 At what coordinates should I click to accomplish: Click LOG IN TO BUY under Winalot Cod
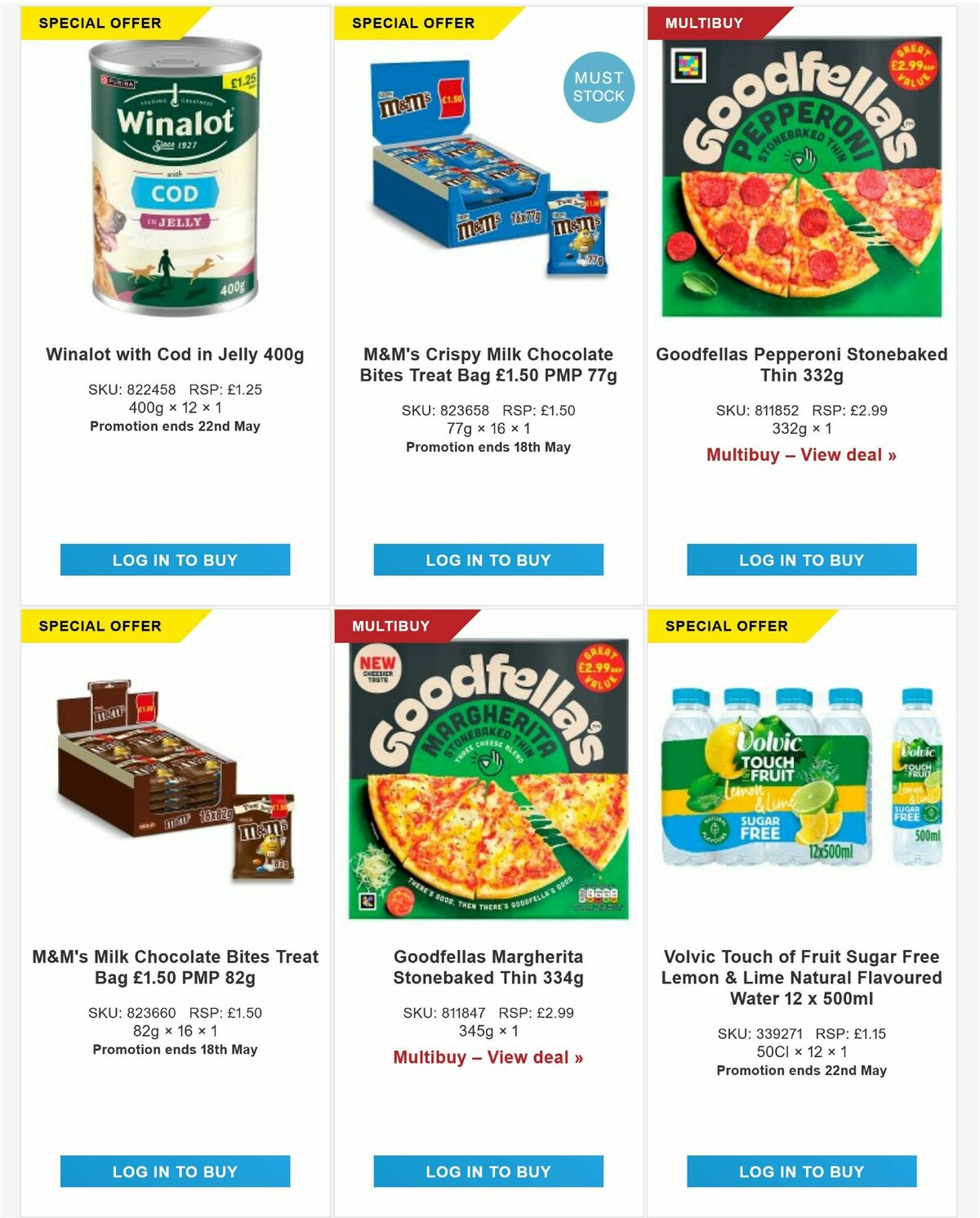(x=174, y=560)
